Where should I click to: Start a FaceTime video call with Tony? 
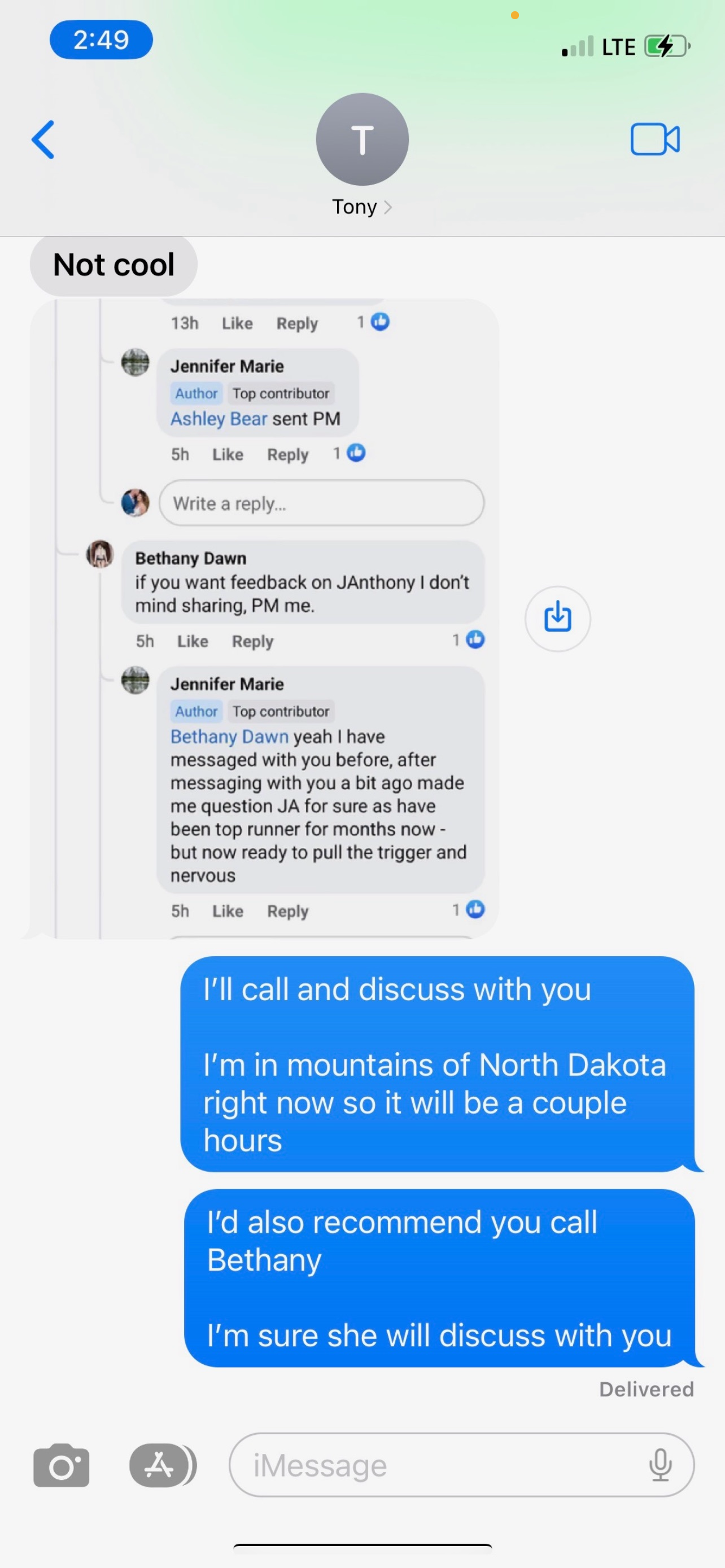(654, 139)
